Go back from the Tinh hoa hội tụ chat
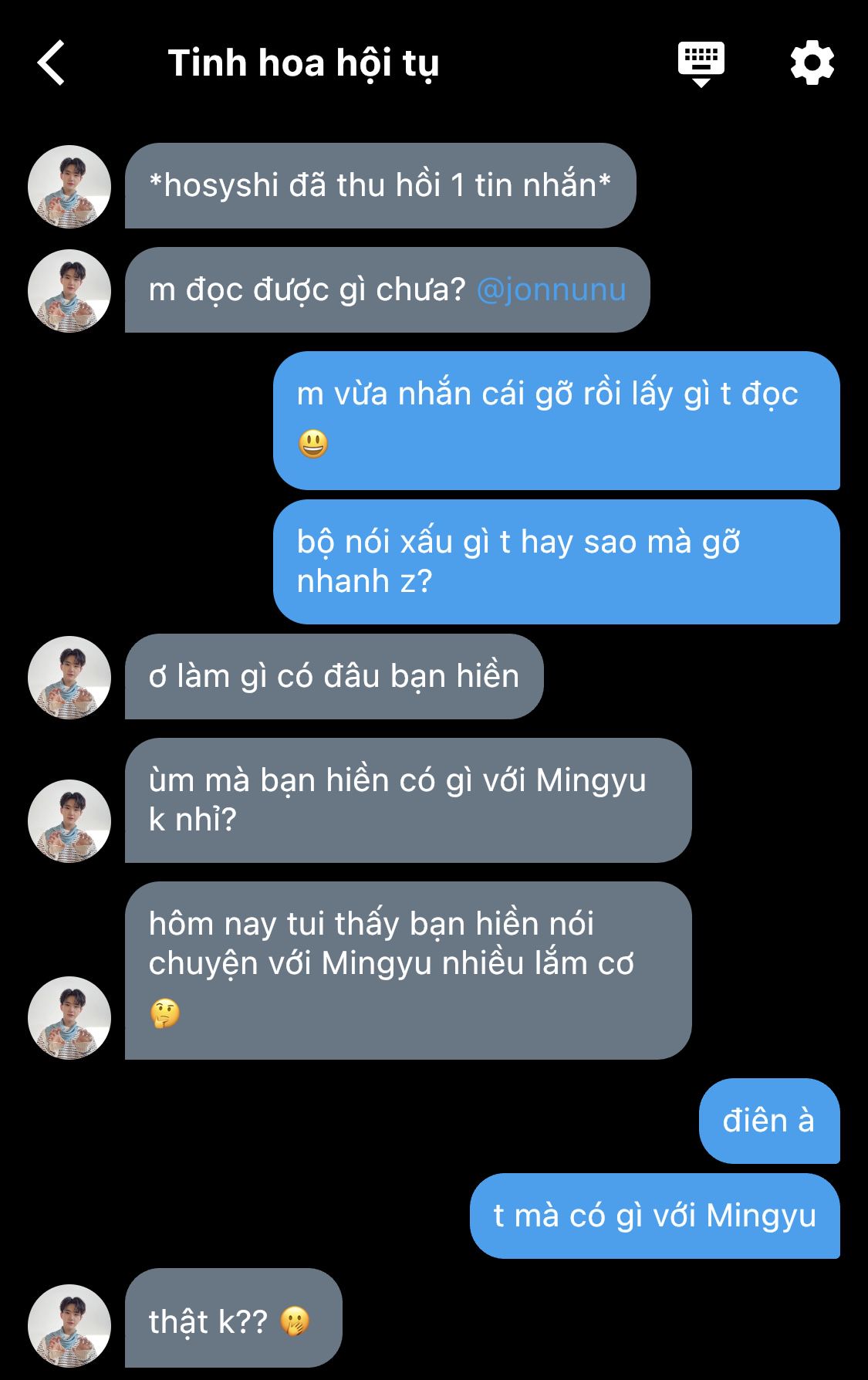 point(51,63)
